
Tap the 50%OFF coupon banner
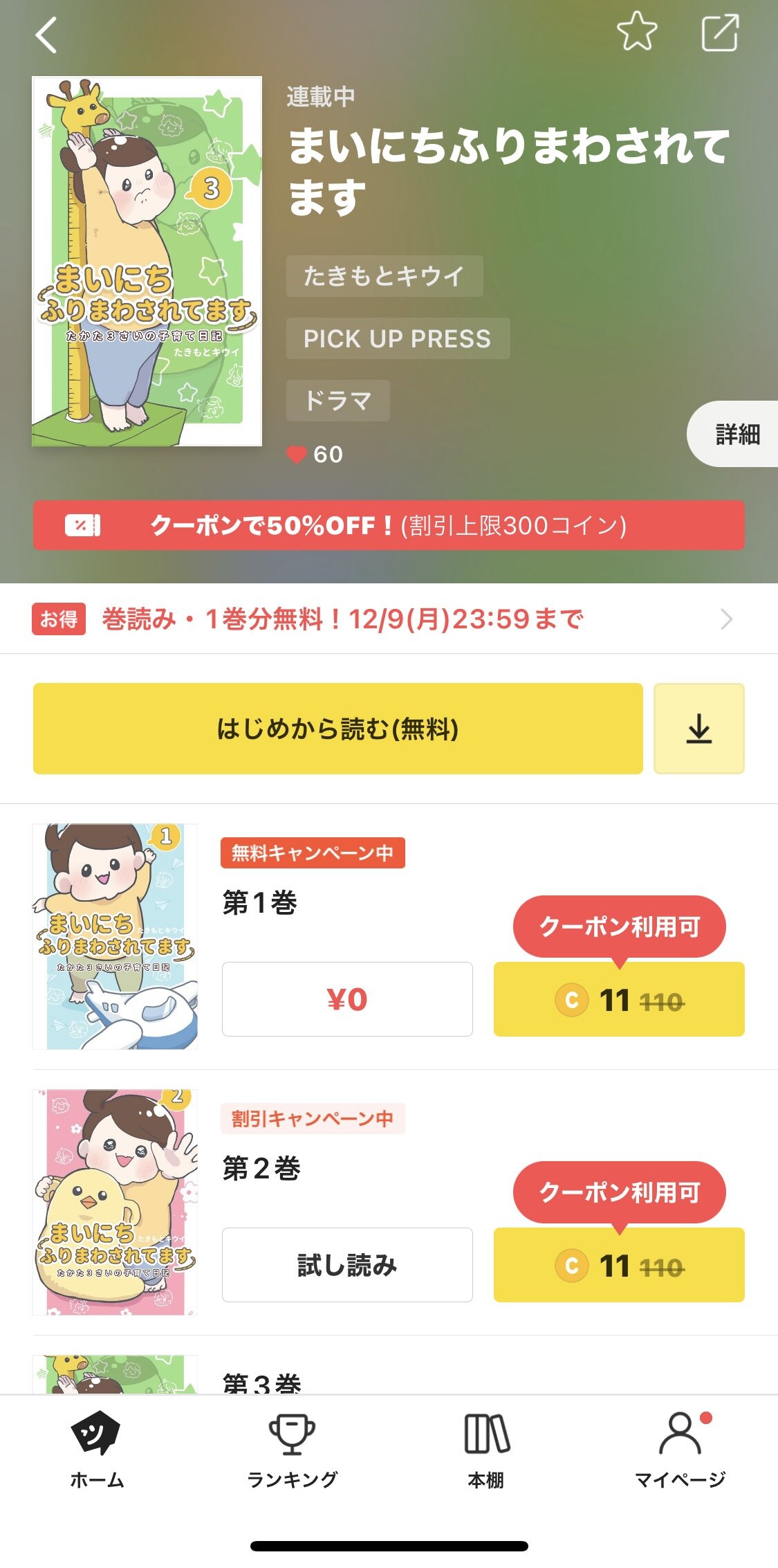pos(389,525)
